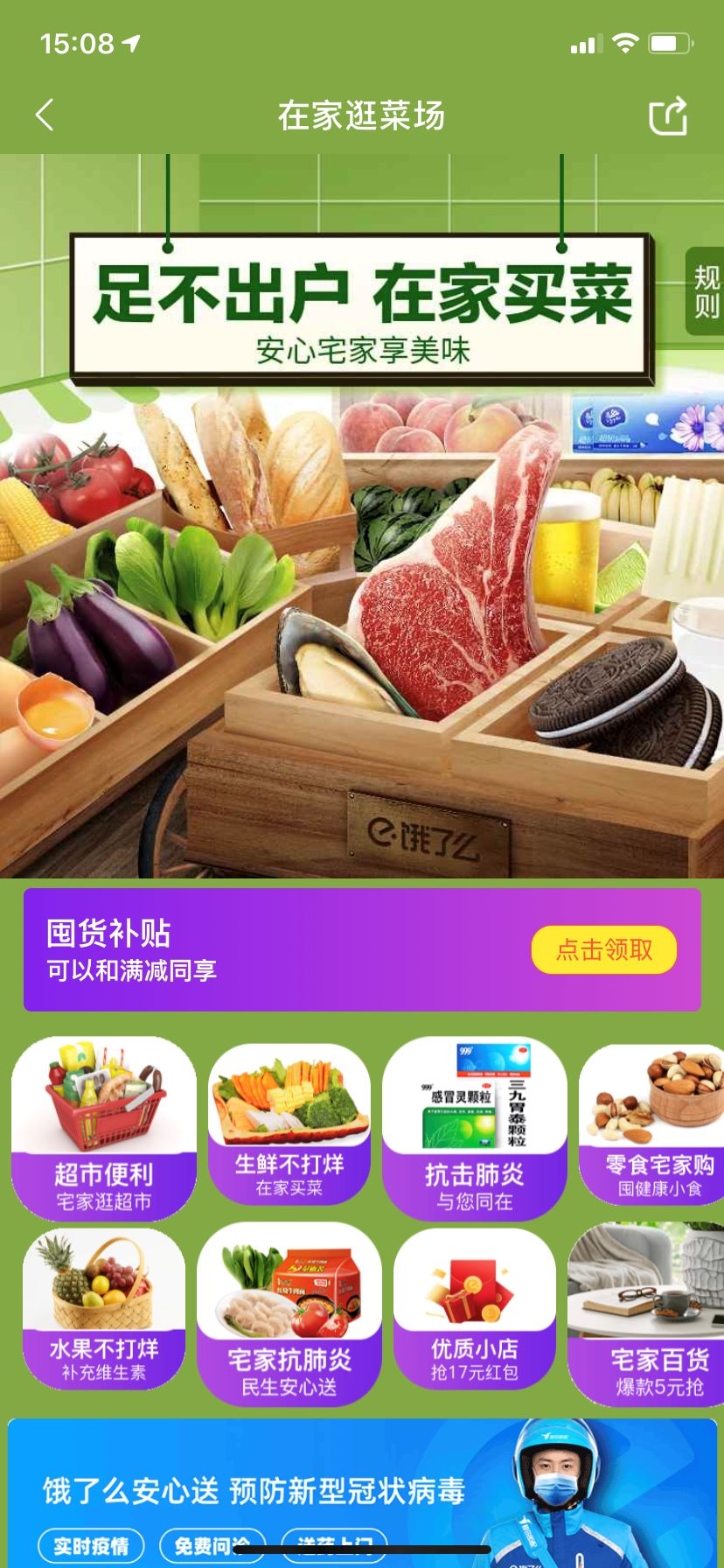Screen dimensions: 724x1568
Task: Open 抗击肺炎 category tile
Action: tap(474, 1128)
